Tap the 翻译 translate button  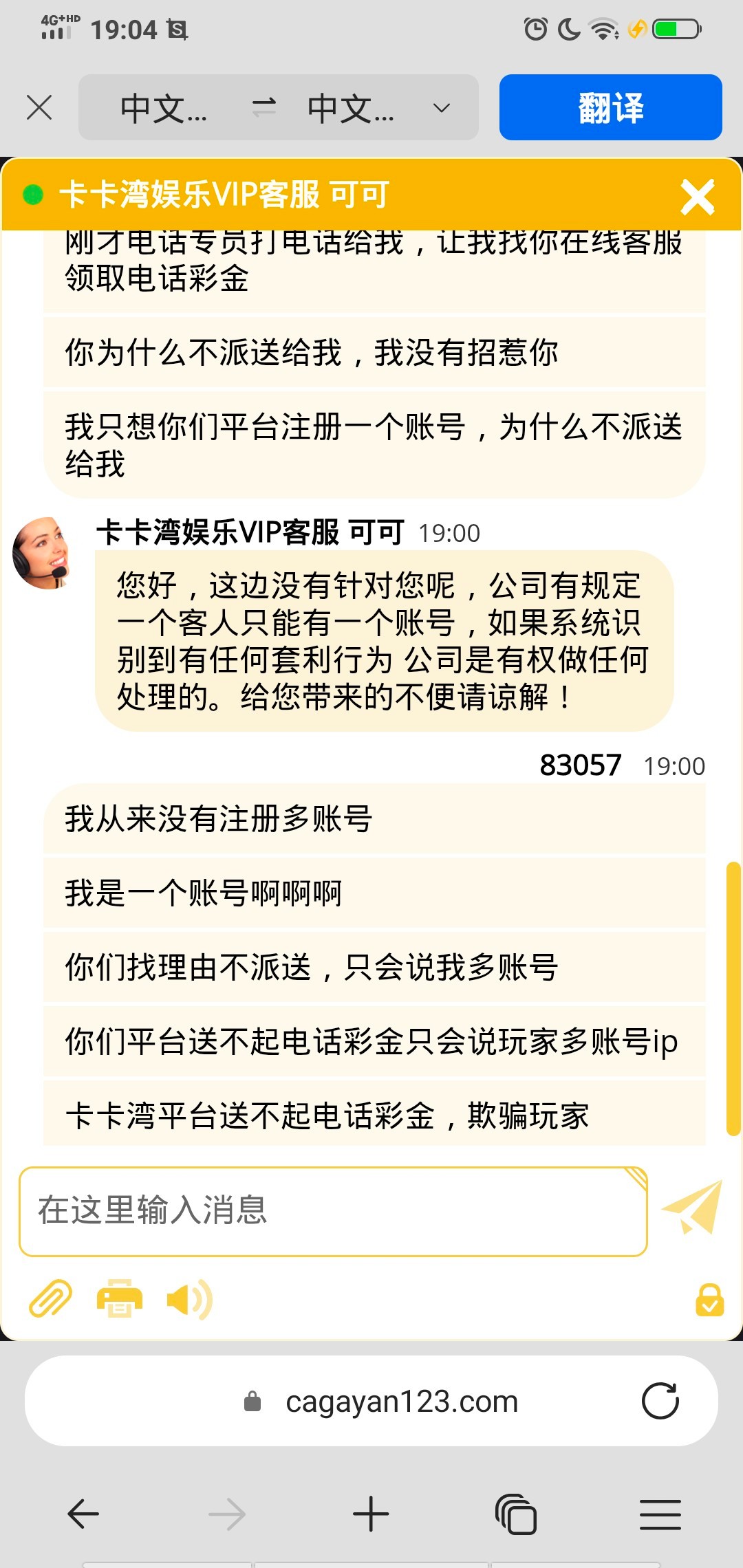pyautogui.click(x=610, y=108)
